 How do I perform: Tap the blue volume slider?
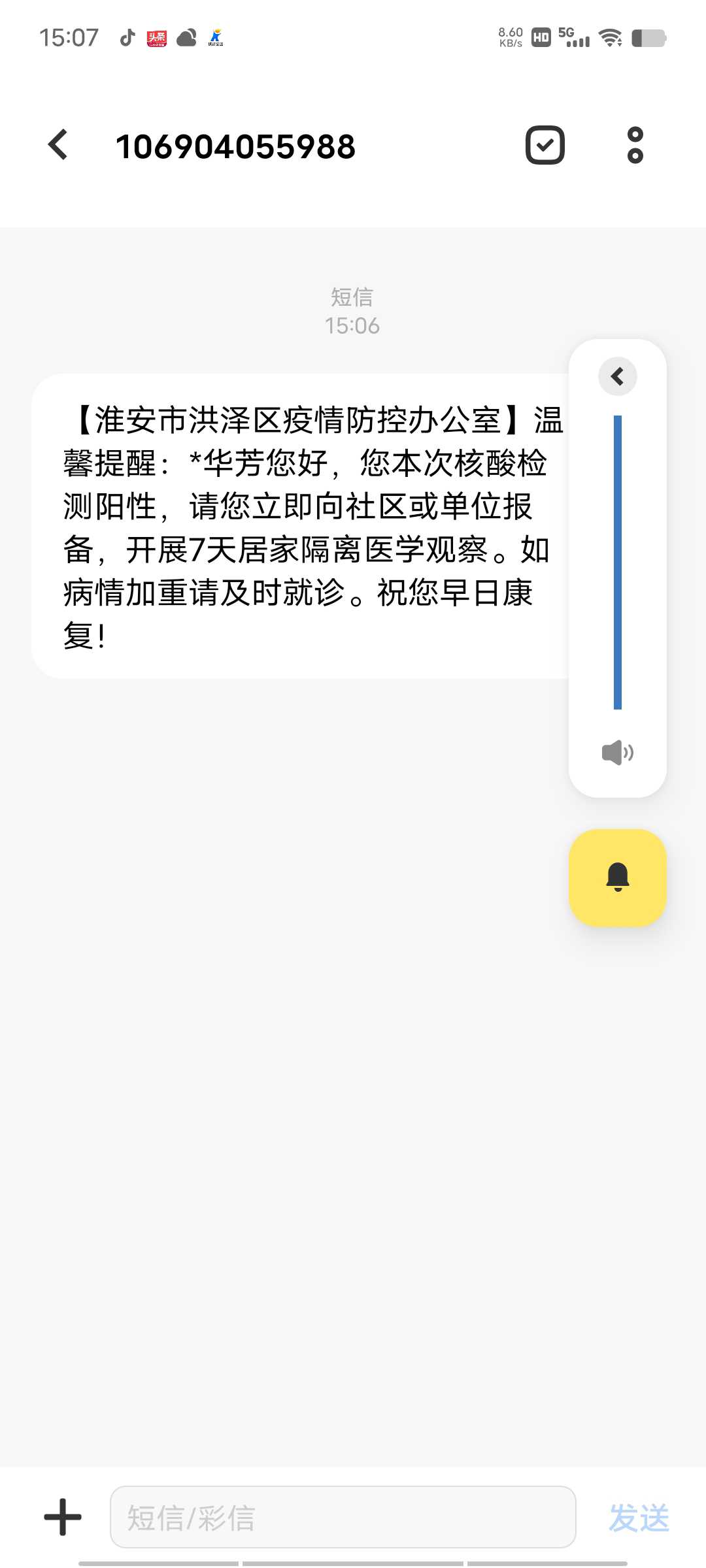(618, 562)
